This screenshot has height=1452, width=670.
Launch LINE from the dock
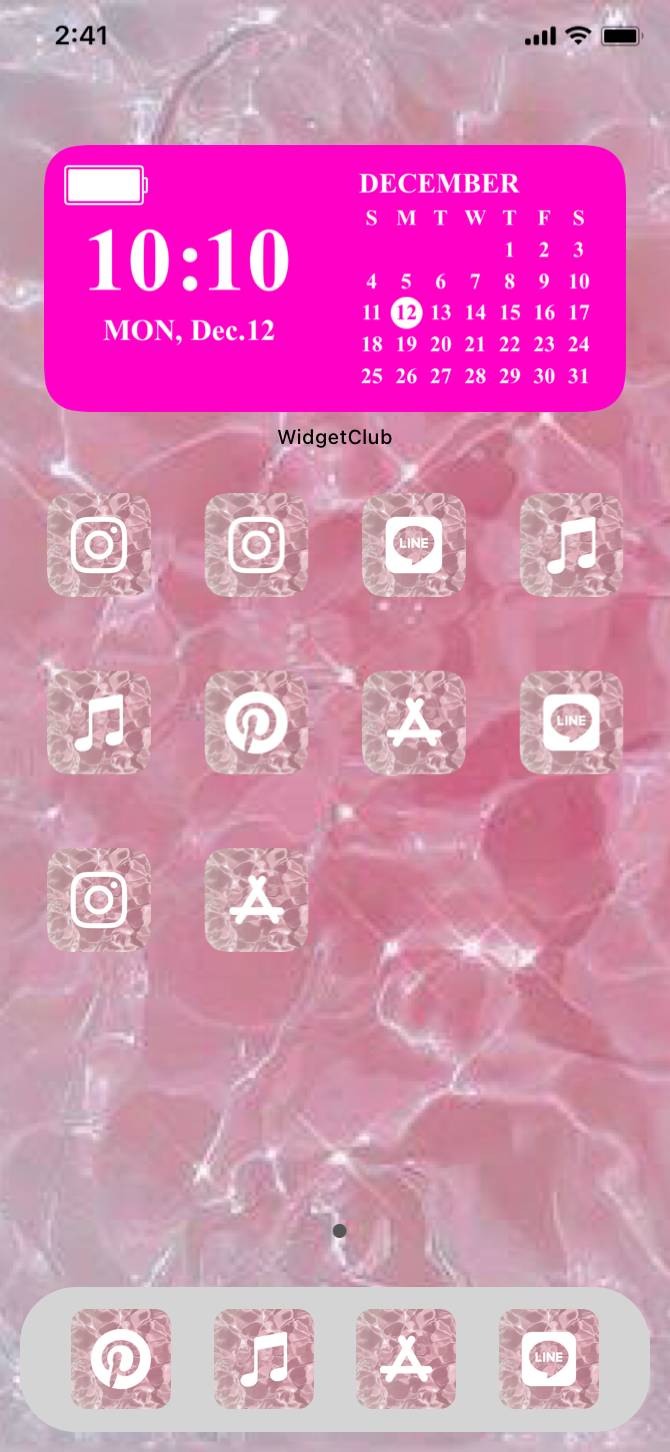point(549,1359)
